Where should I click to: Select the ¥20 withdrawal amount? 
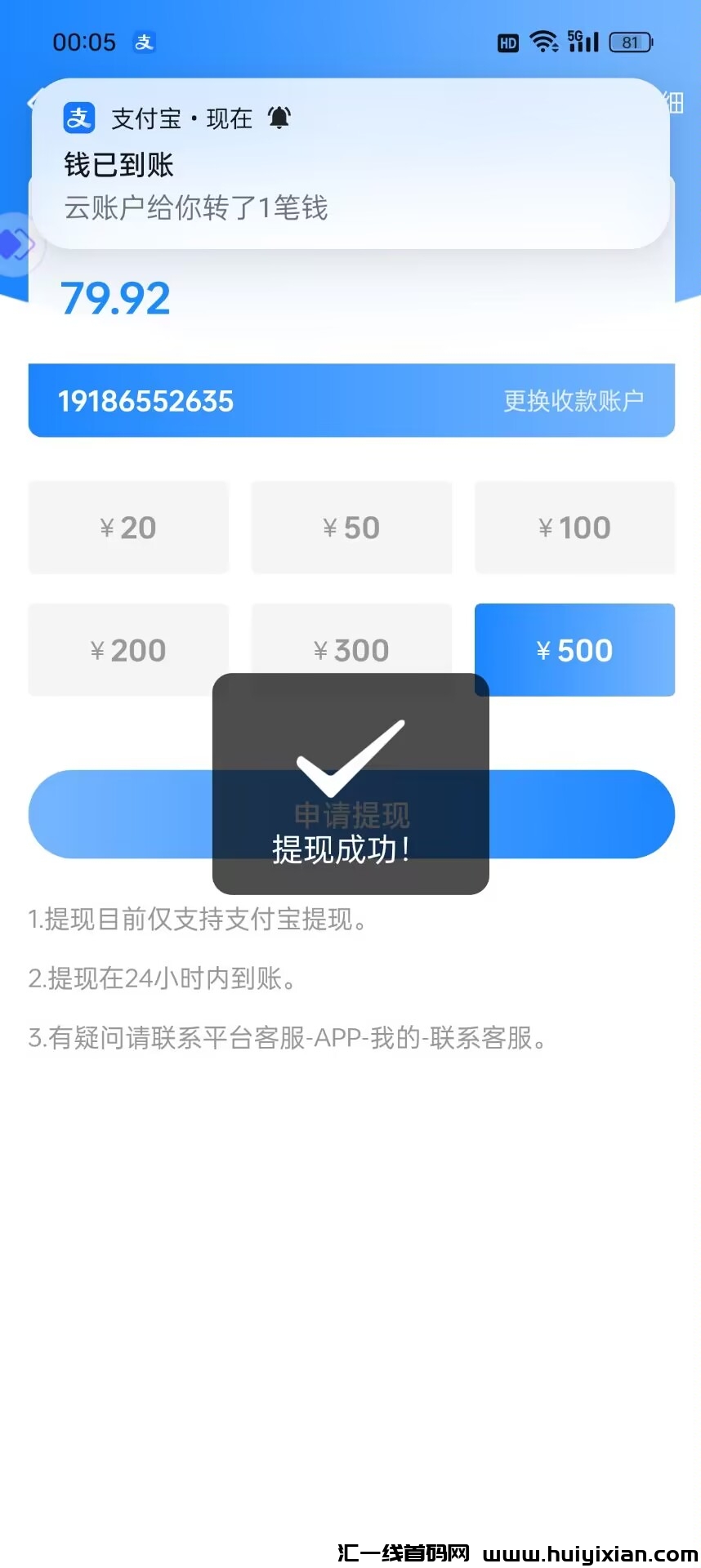(128, 528)
